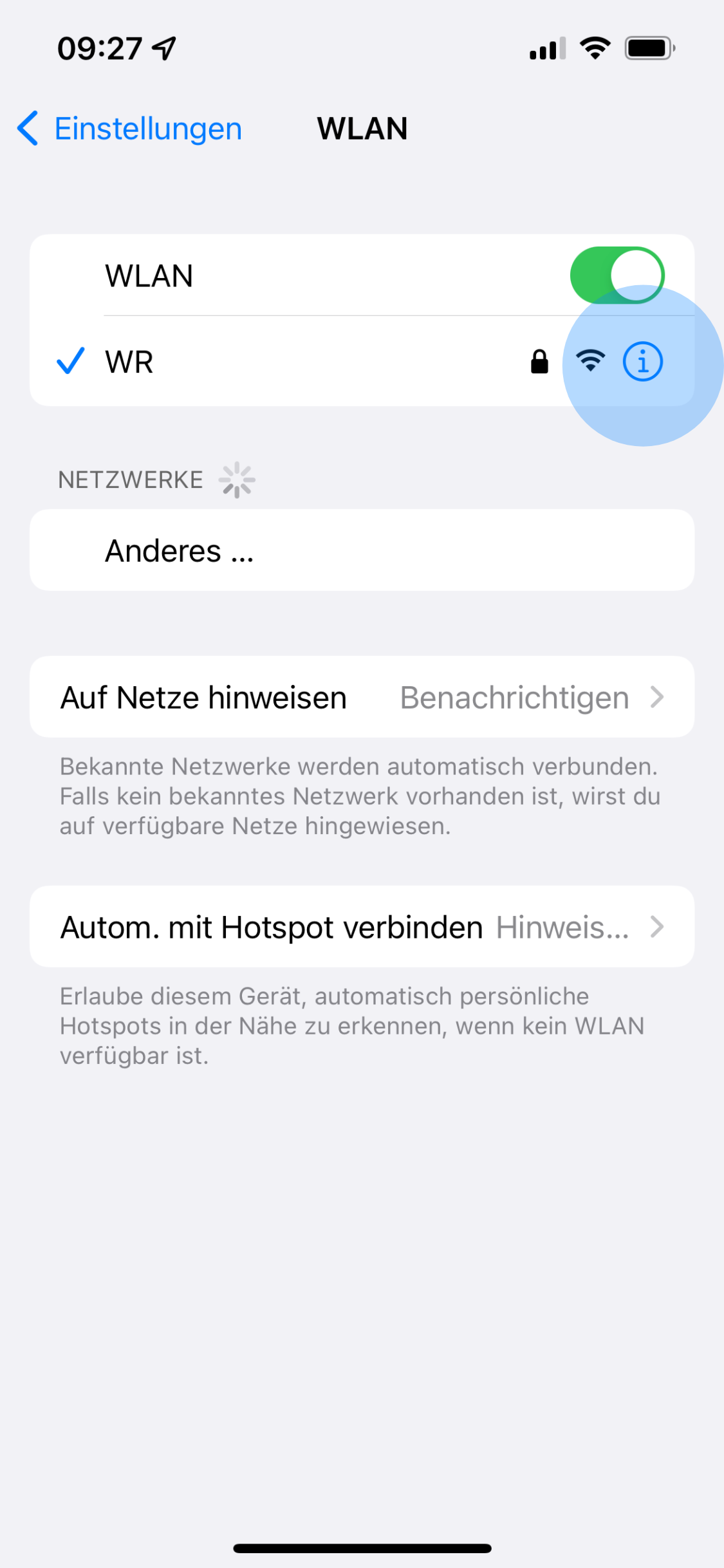724x1568 pixels.
Task: Open info details for the WR network
Action: (x=643, y=361)
